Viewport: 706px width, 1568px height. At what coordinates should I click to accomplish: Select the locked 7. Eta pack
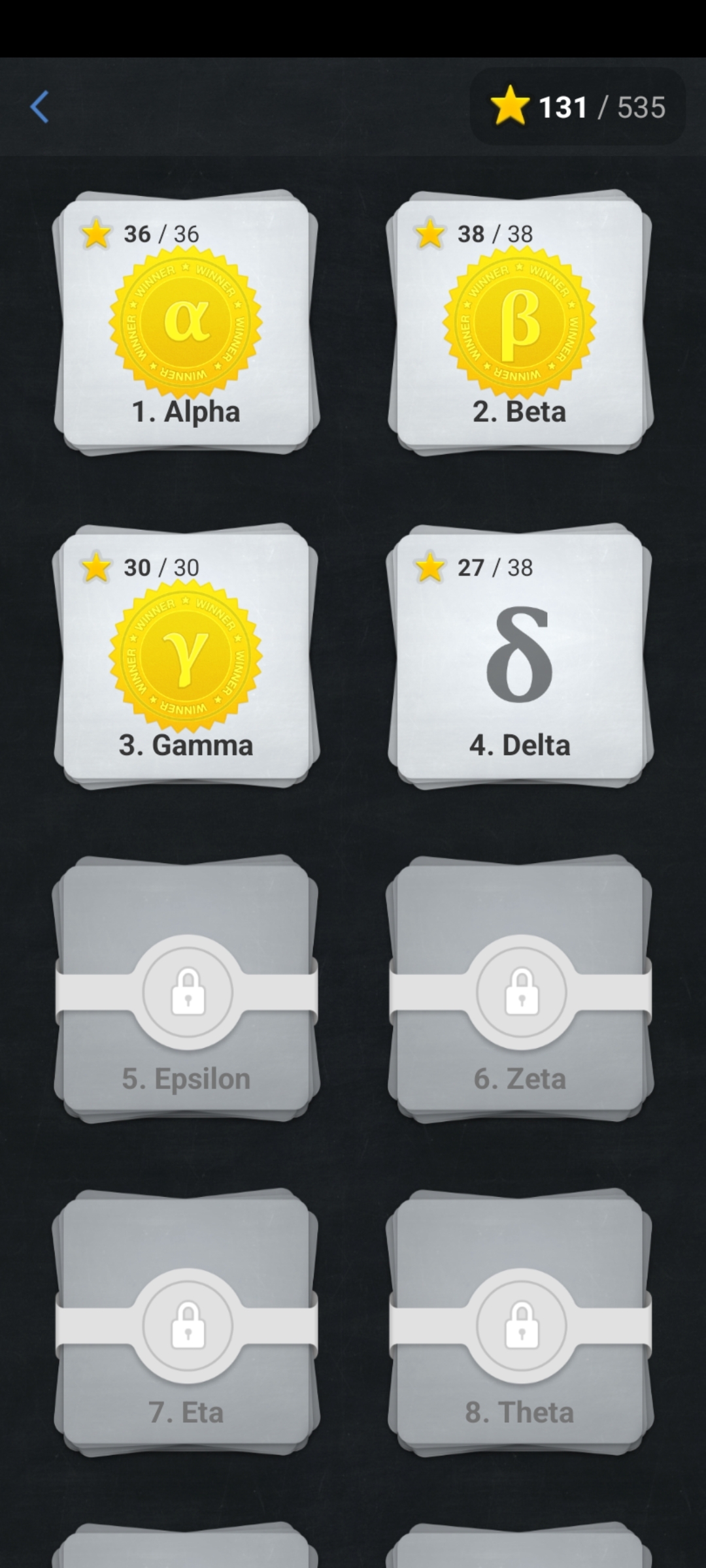tap(186, 1324)
